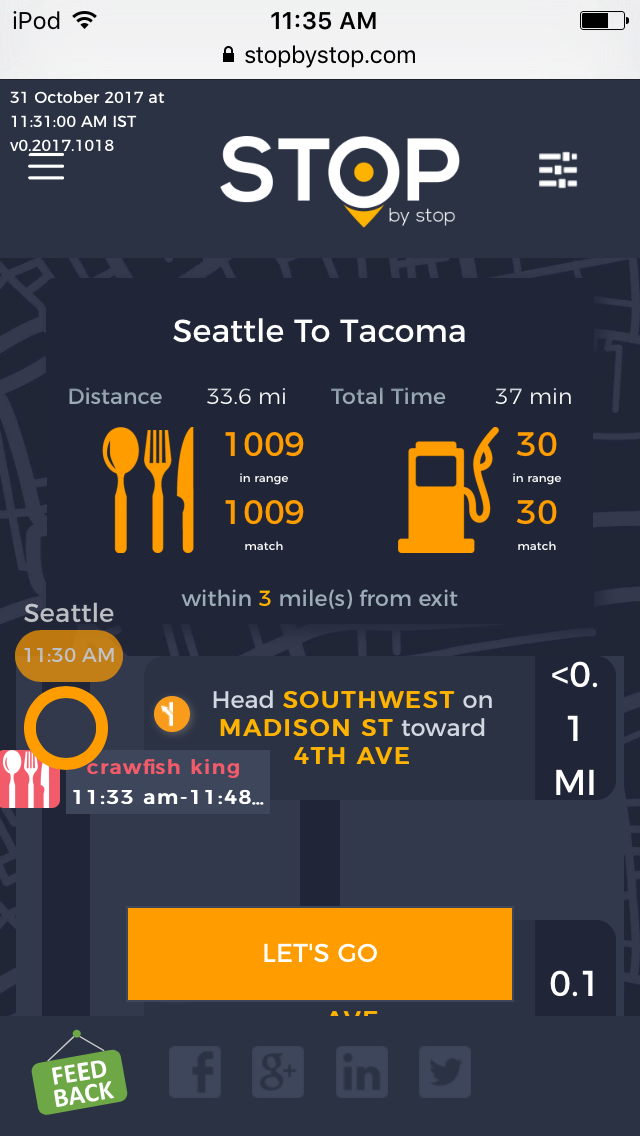Share on LinkedIn

pos(361,1073)
